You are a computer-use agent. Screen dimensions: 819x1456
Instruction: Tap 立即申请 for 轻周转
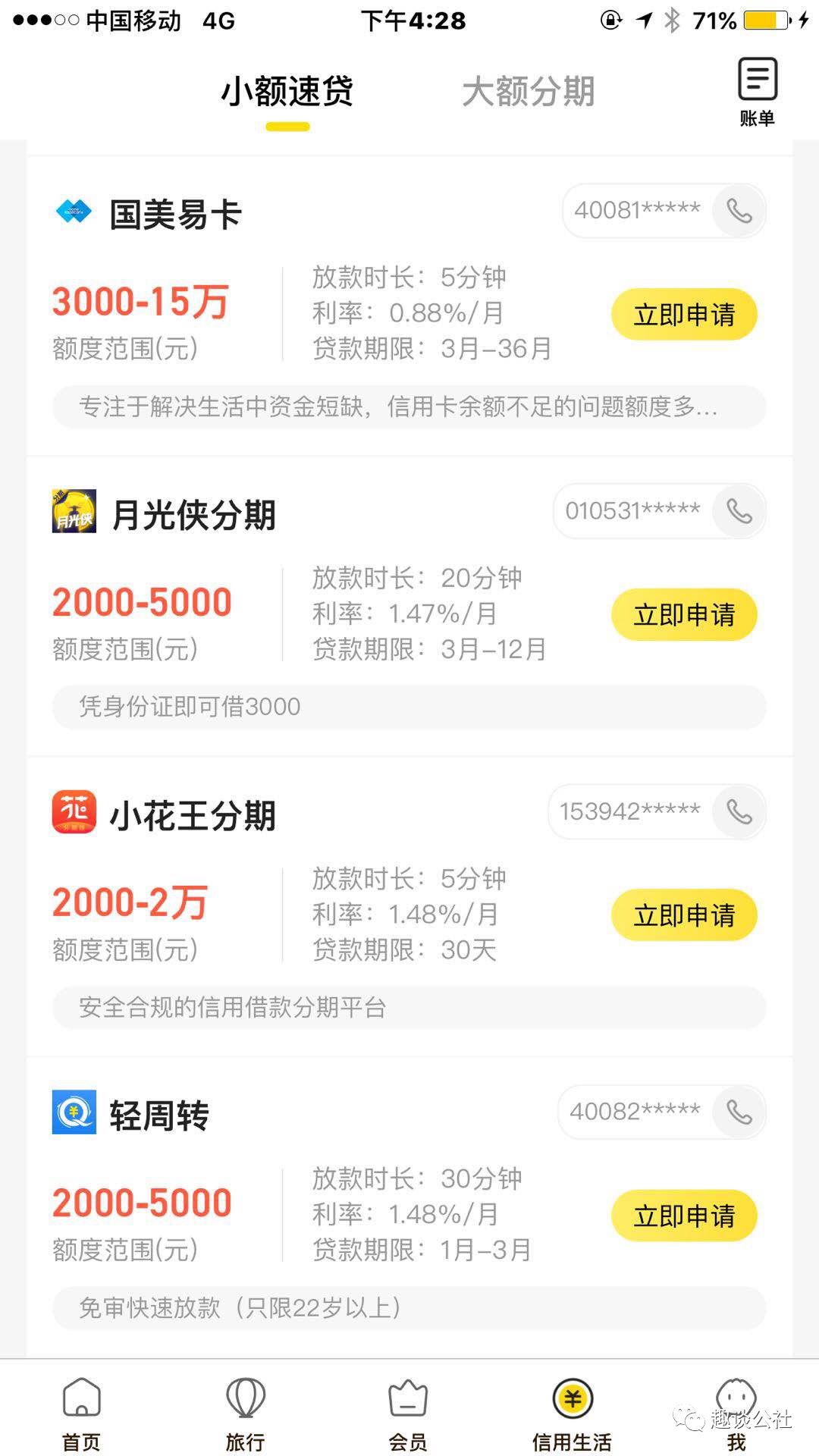[684, 1216]
